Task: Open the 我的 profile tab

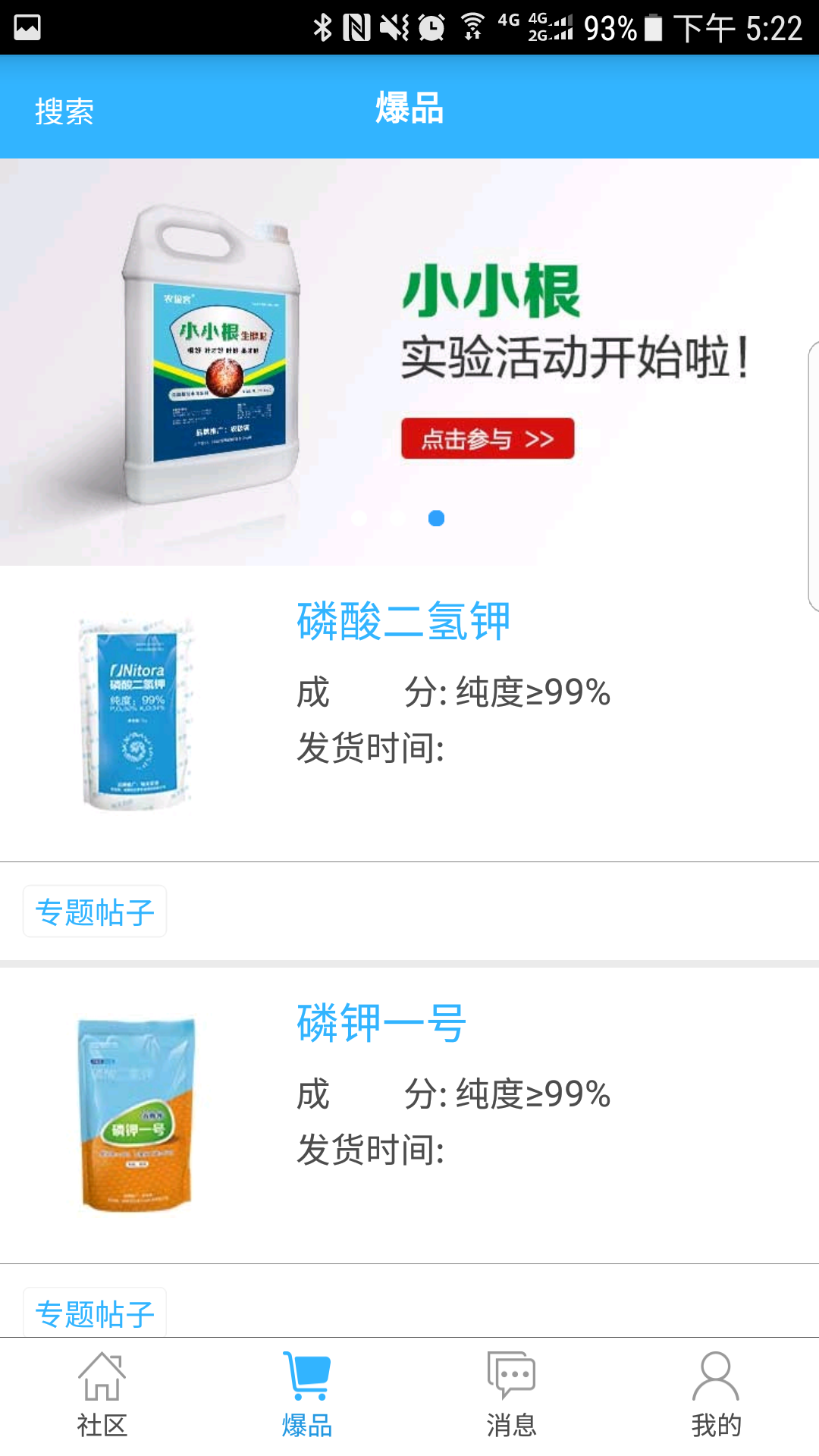Action: click(x=716, y=1395)
